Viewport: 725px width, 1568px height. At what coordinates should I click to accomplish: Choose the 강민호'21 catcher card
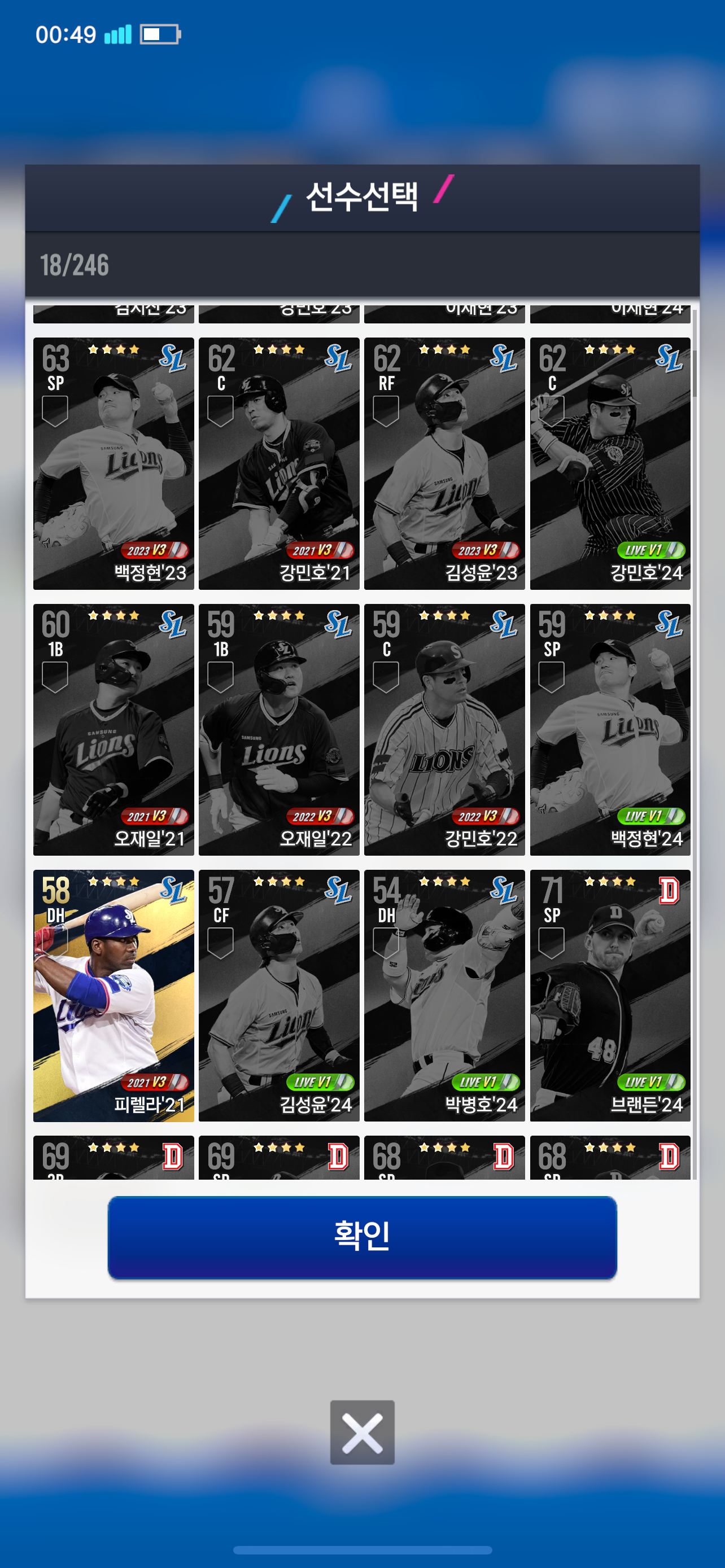pyautogui.click(x=279, y=463)
